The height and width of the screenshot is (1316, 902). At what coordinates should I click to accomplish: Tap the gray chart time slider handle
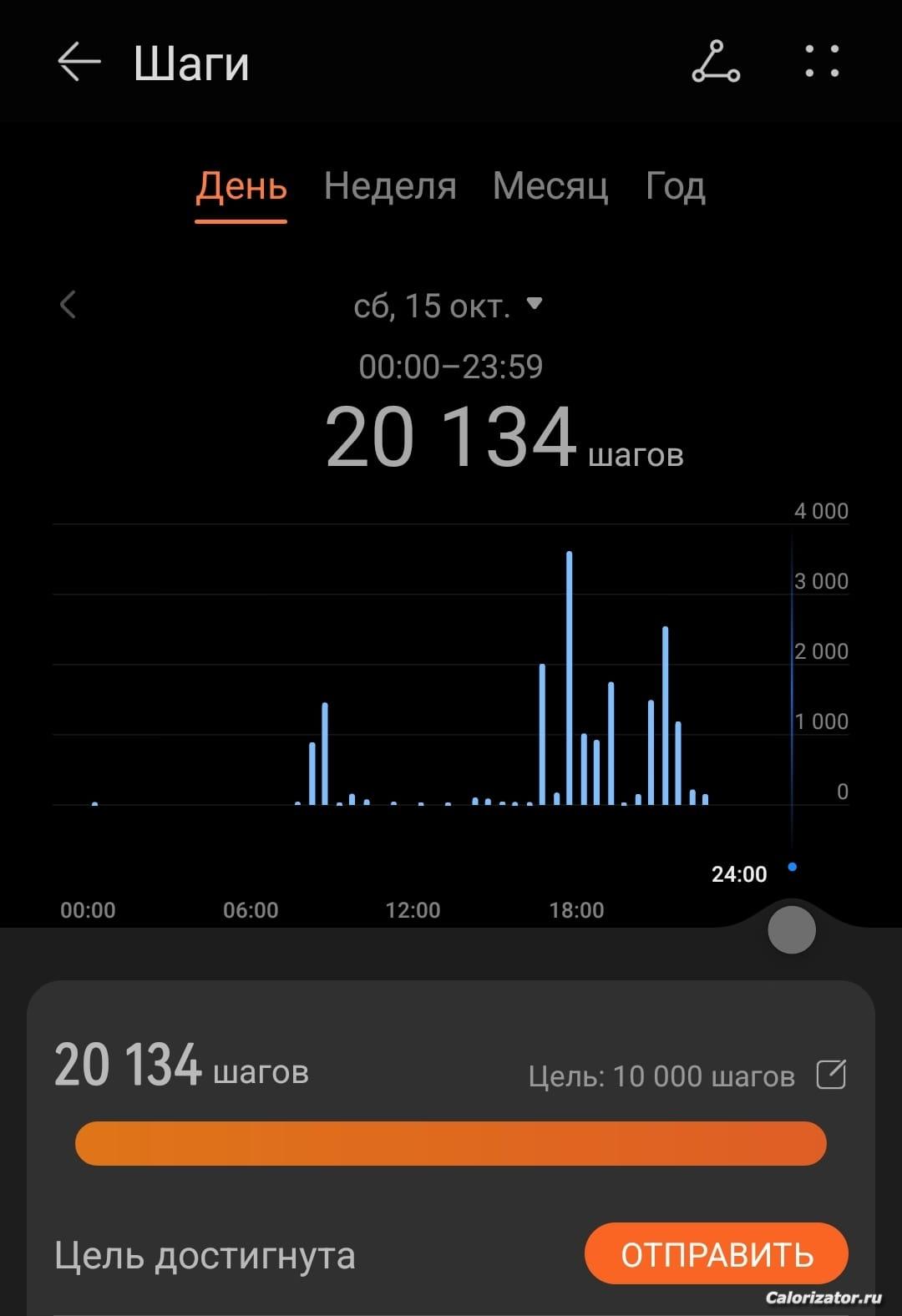[791, 929]
